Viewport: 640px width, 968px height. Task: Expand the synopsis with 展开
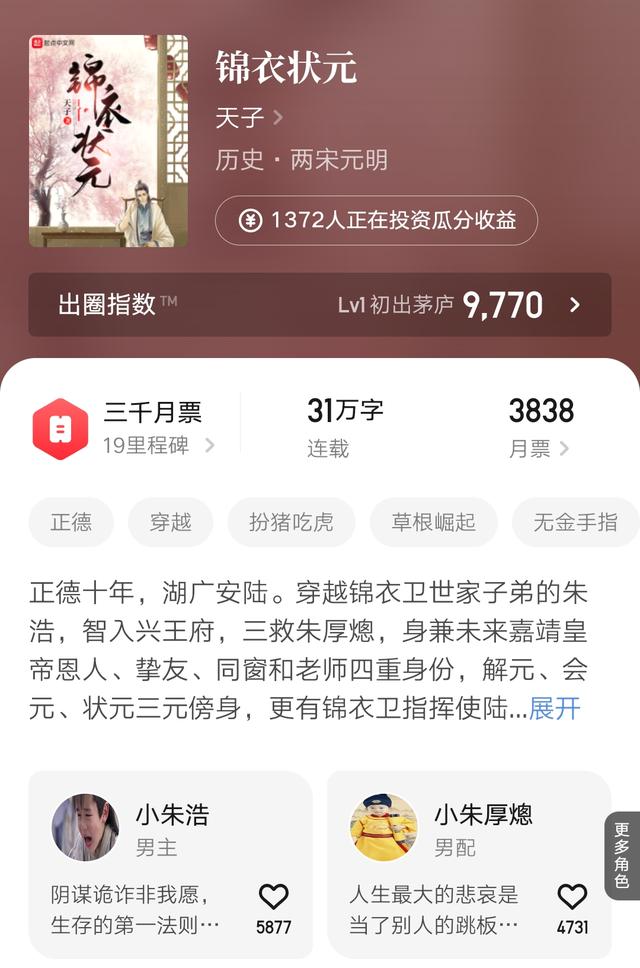point(554,709)
